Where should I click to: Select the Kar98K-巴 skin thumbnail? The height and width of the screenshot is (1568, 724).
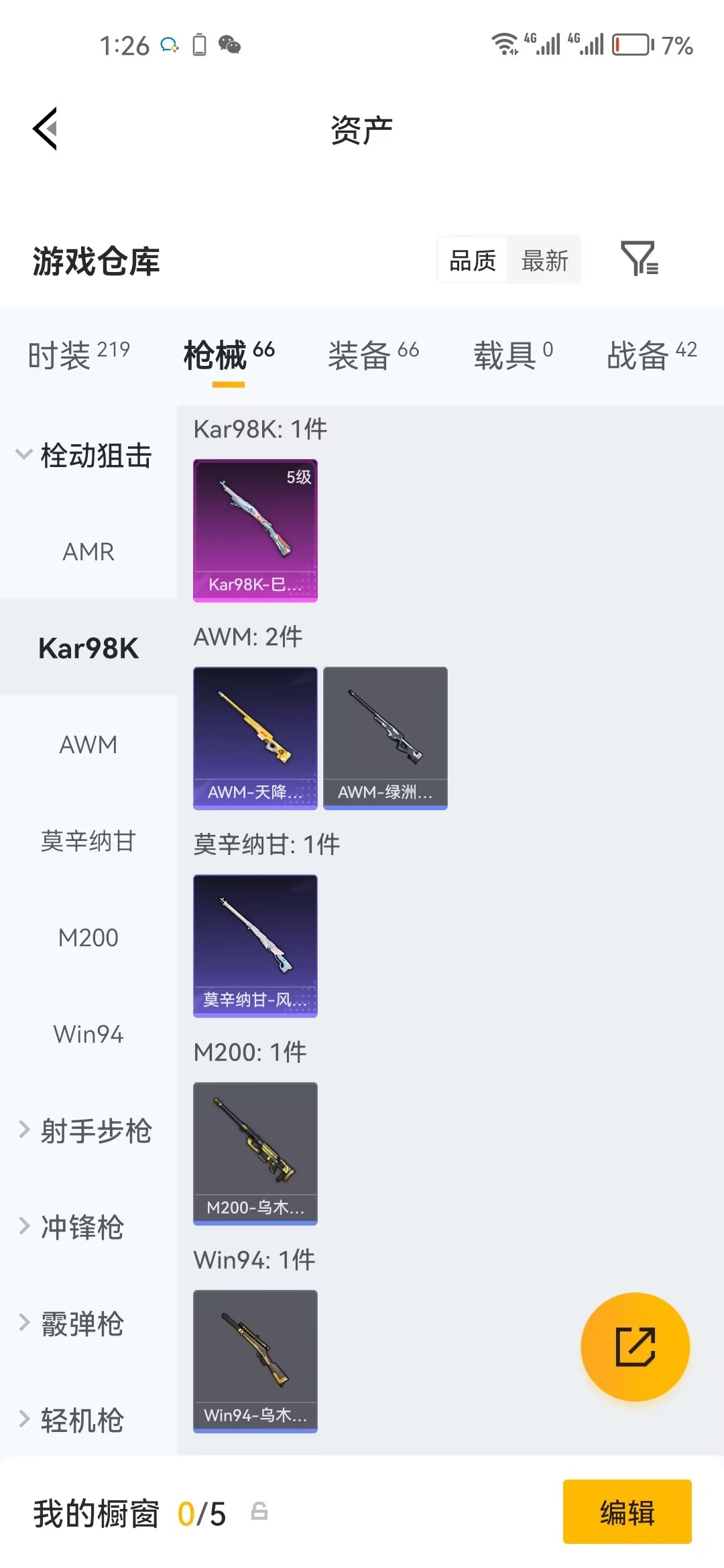pyautogui.click(x=255, y=529)
